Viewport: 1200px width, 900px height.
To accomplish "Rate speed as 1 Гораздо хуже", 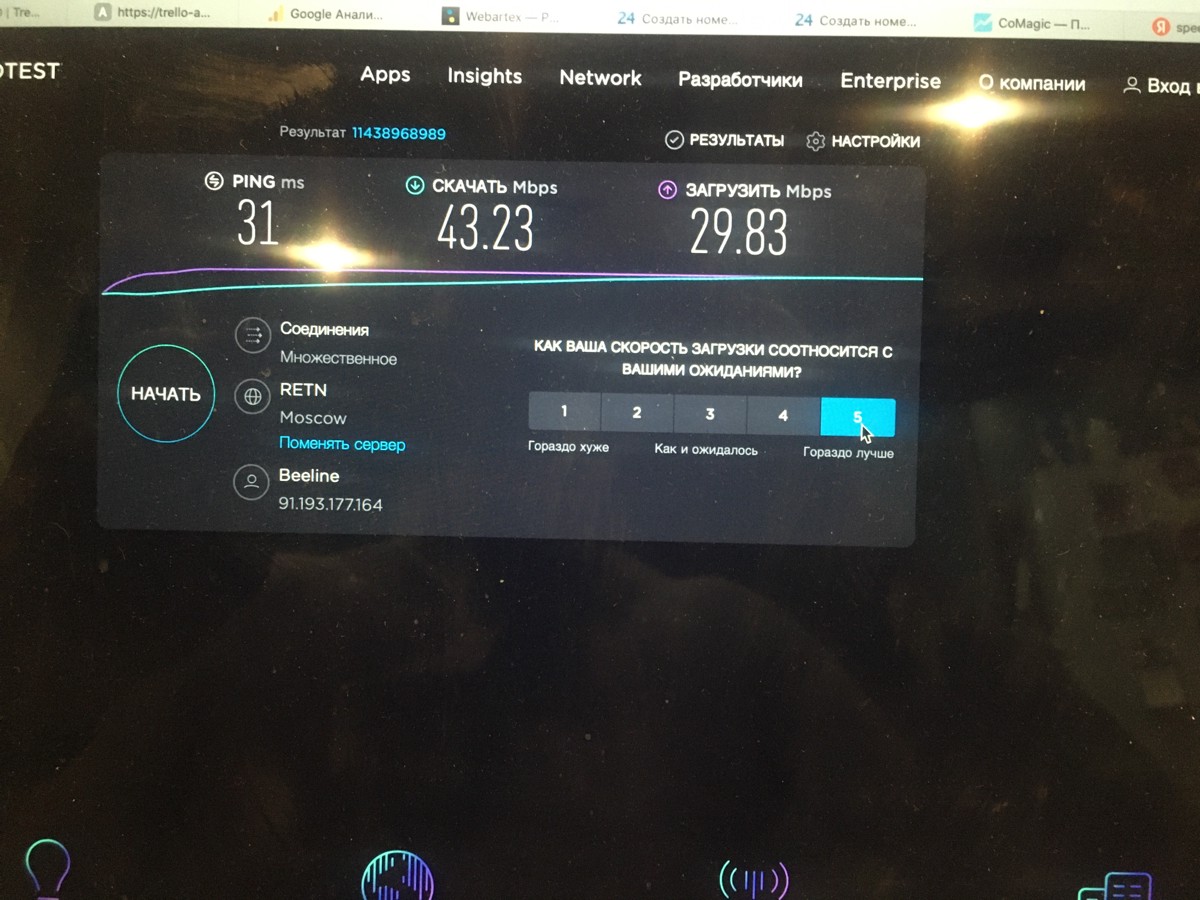I will [564, 412].
